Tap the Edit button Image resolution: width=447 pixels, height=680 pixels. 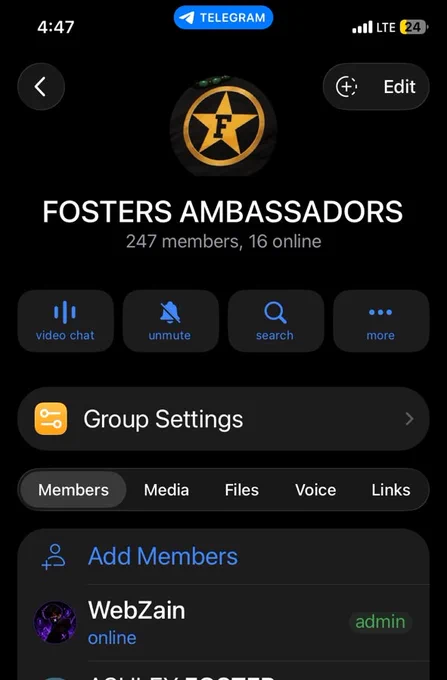click(376, 86)
